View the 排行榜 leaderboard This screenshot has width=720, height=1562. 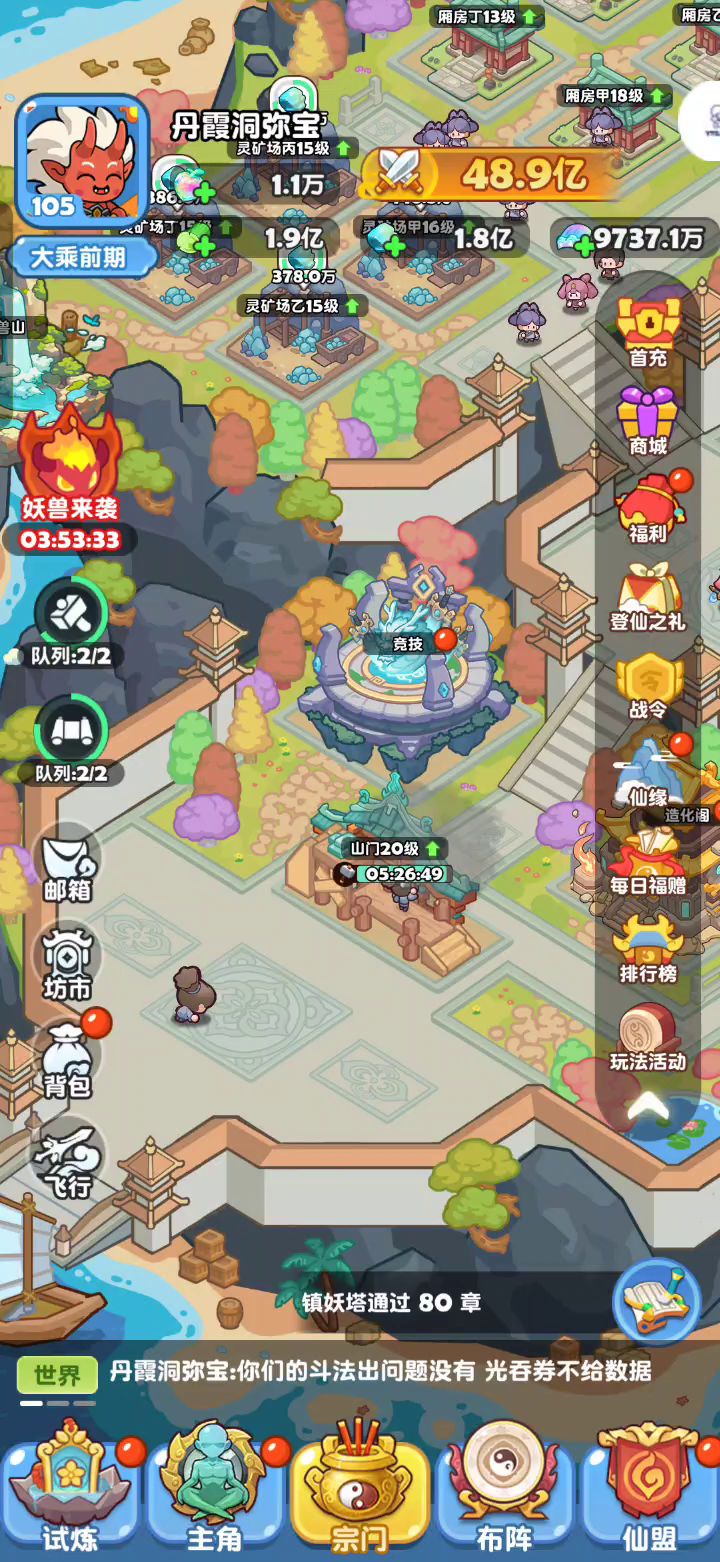[x=648, y=948]
